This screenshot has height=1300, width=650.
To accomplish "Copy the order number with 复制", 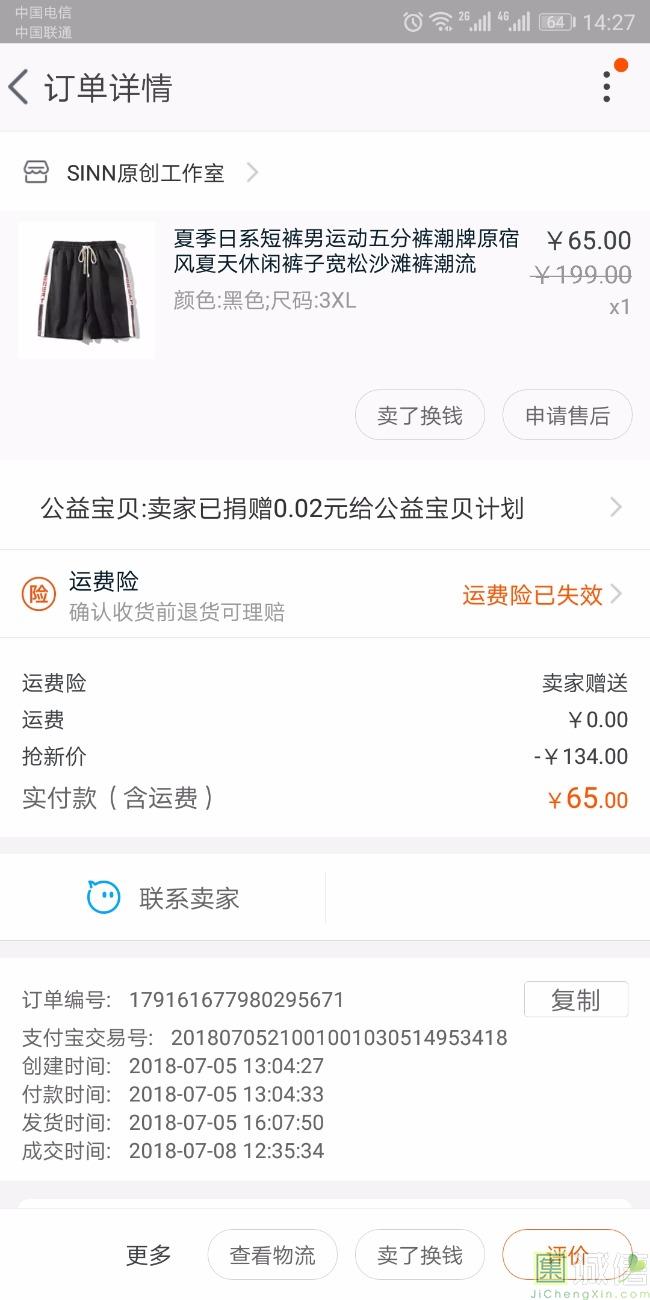I will pyautogui.click(x=576, y=1000).
